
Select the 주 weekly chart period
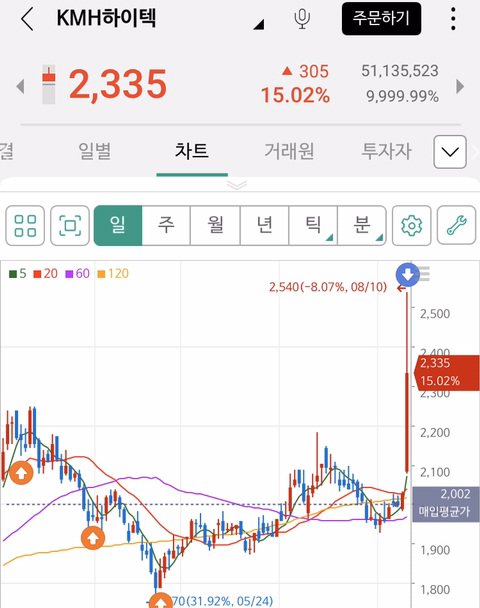[166, 226]
